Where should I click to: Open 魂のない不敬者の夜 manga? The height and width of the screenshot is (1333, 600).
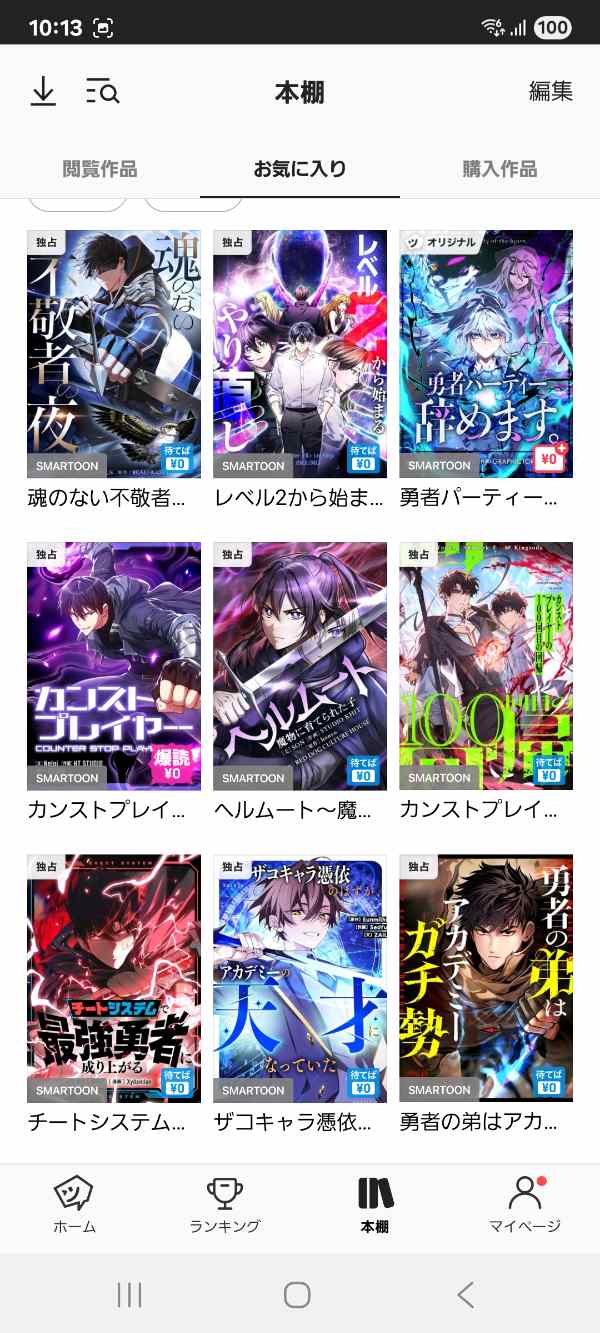click(113, 353)
